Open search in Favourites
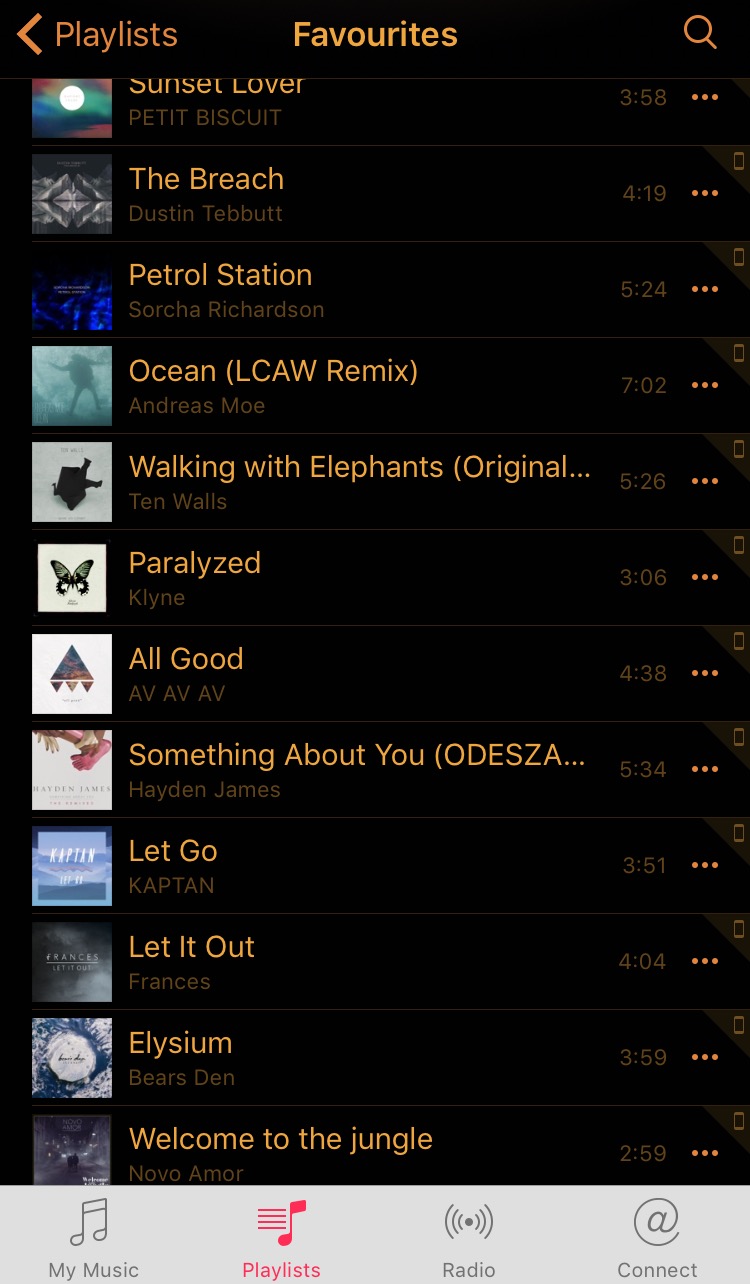The height and width of the screenshot is (1284, 750). 700,33
